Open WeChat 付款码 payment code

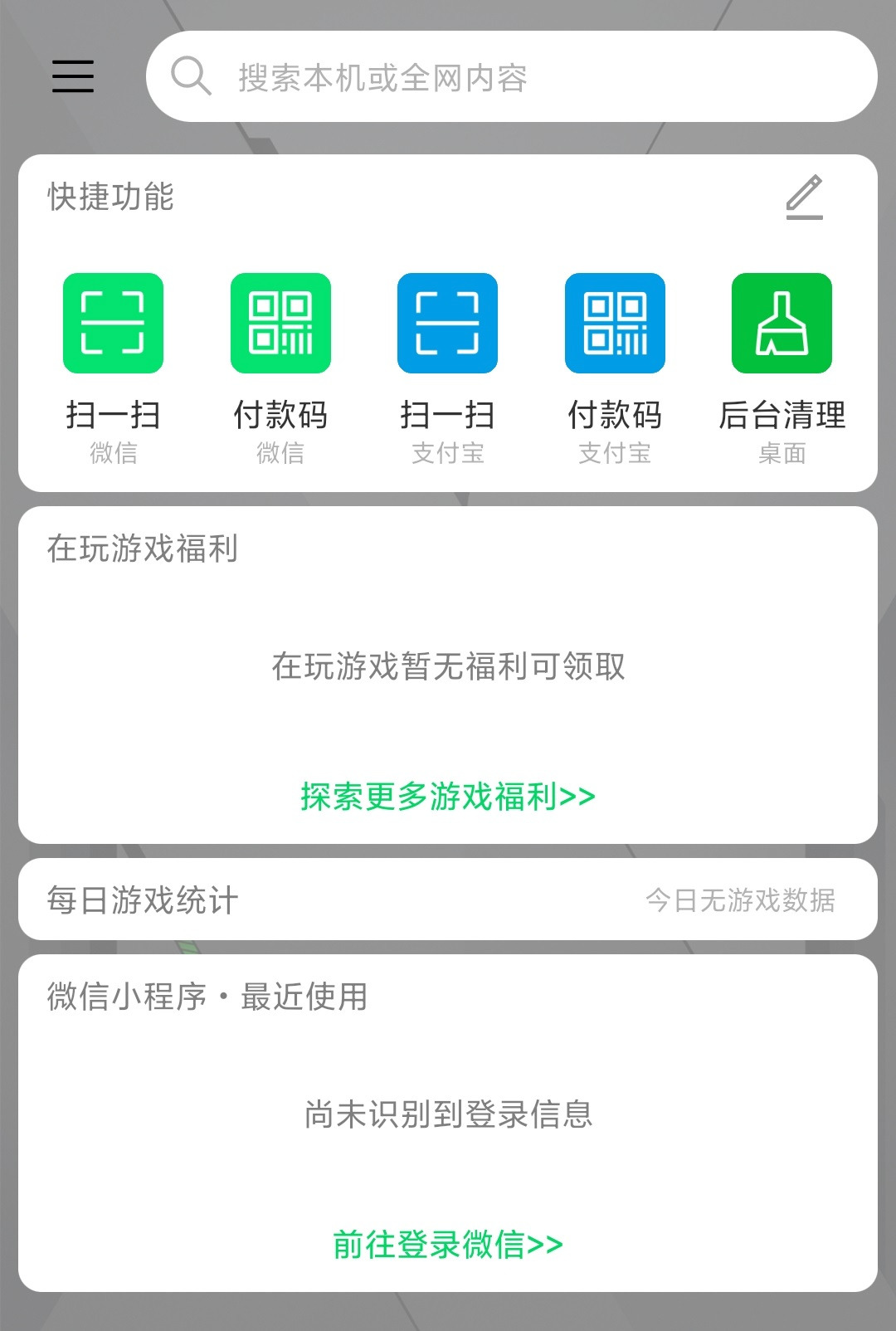[280, 324]
